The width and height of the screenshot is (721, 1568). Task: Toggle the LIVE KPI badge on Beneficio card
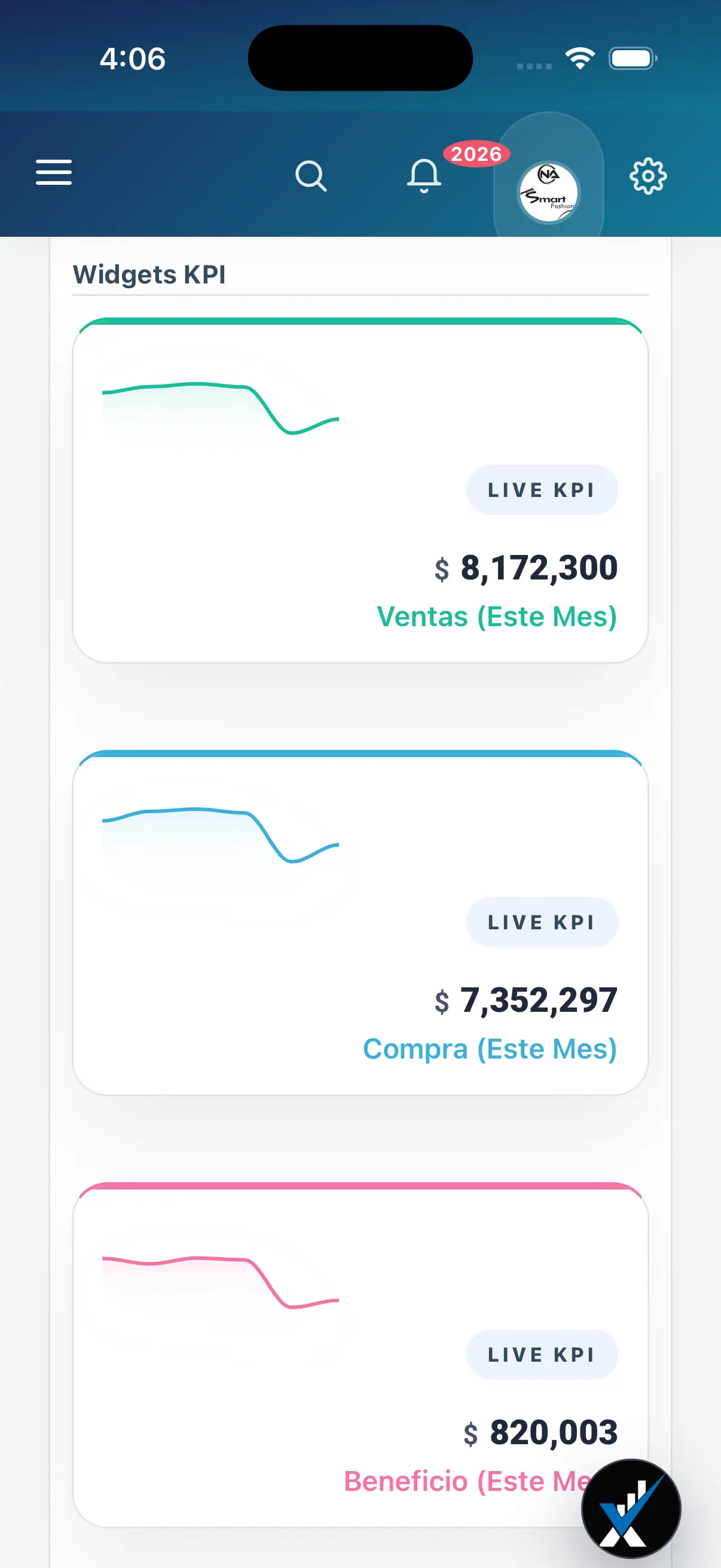coord(542,1355)
